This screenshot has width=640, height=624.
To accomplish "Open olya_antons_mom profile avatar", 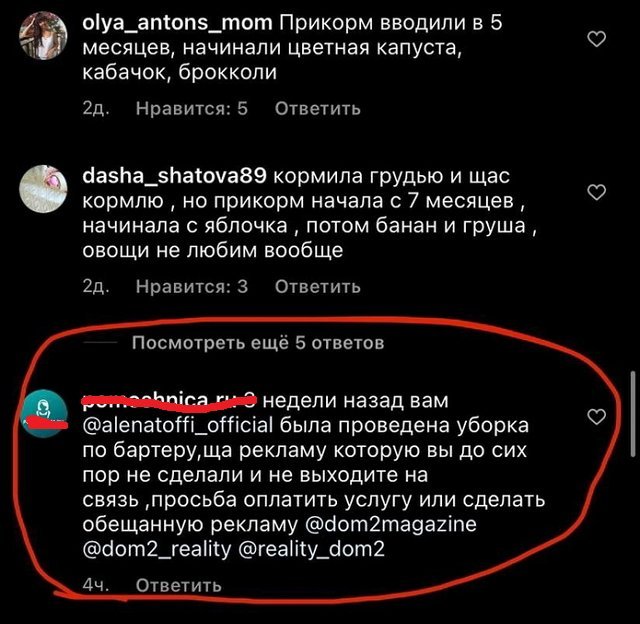I will pos(42,33).
